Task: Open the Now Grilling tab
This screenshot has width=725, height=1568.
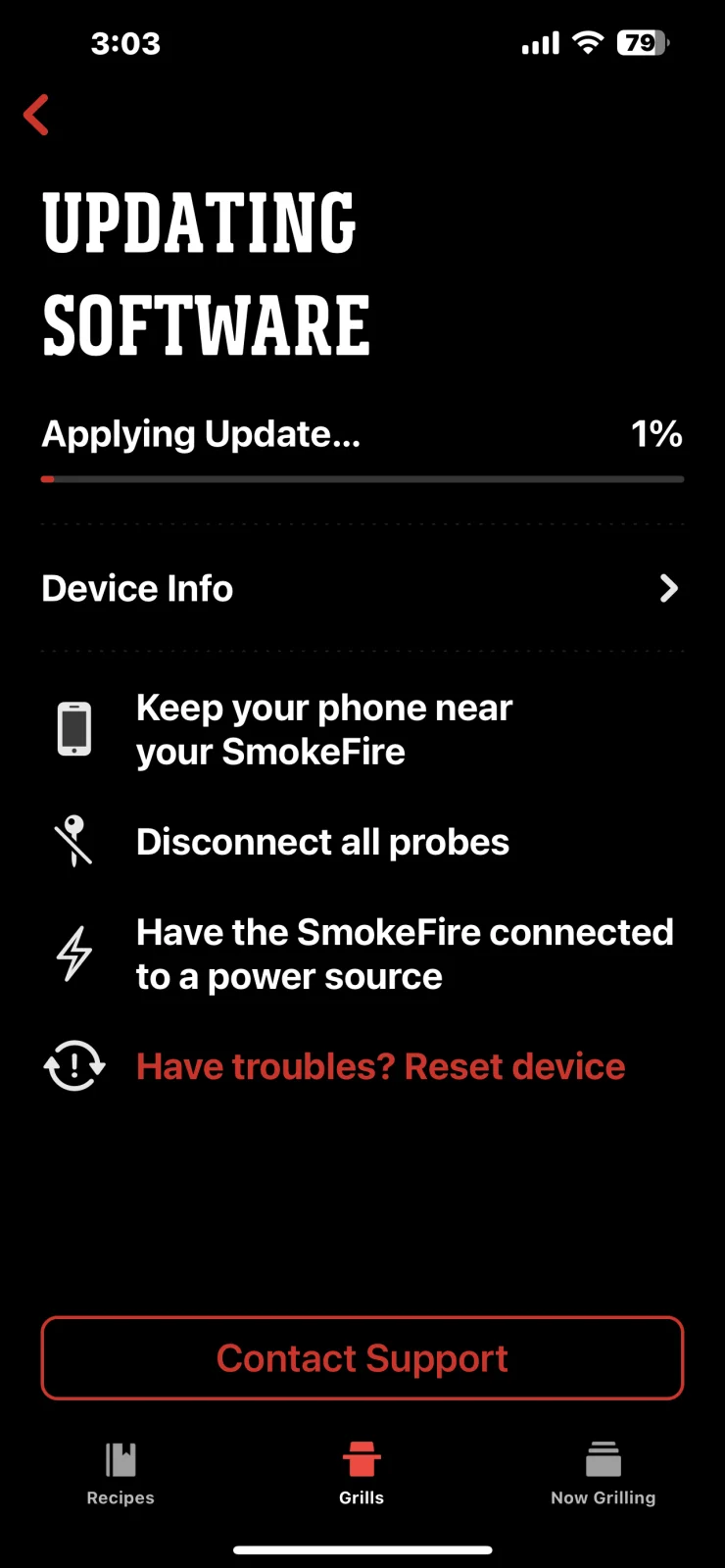Action: point(603,1473)
